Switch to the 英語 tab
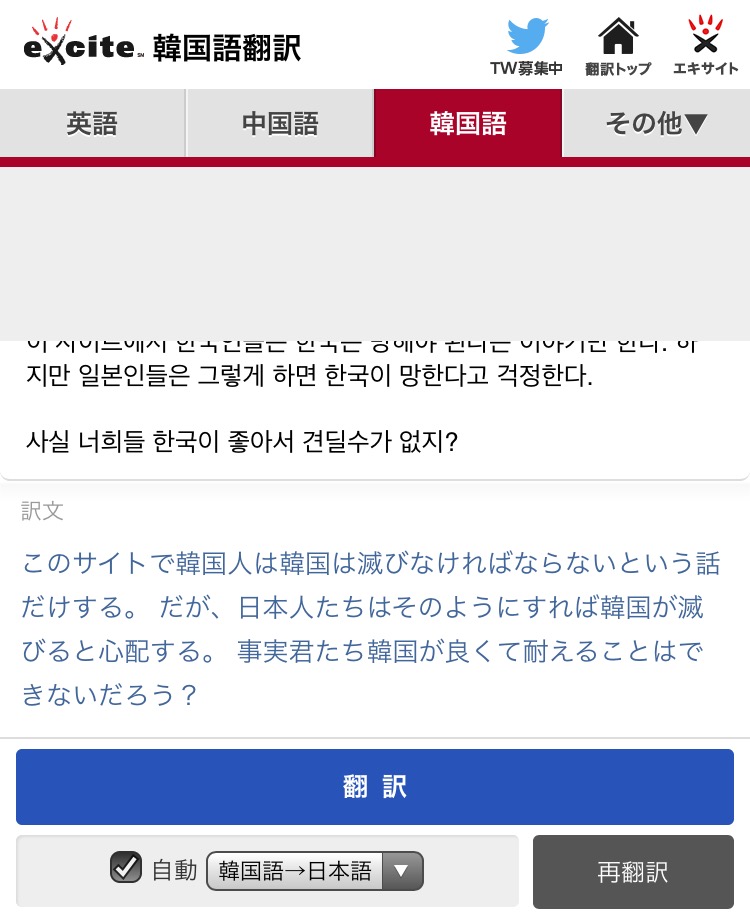The height and width of the screenshot is (919, 750). click(92, 123)
